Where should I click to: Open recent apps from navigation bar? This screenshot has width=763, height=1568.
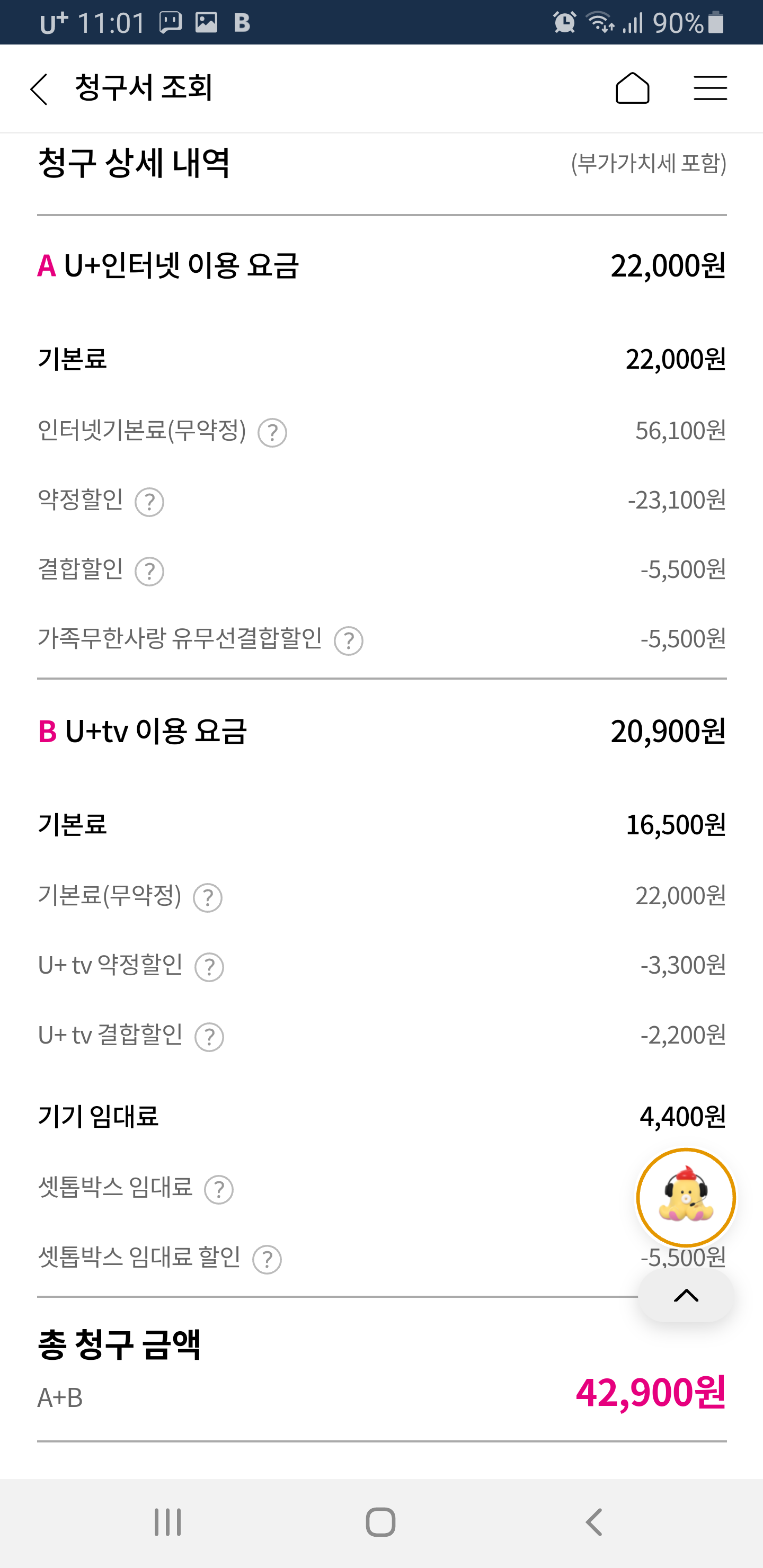167,1522
